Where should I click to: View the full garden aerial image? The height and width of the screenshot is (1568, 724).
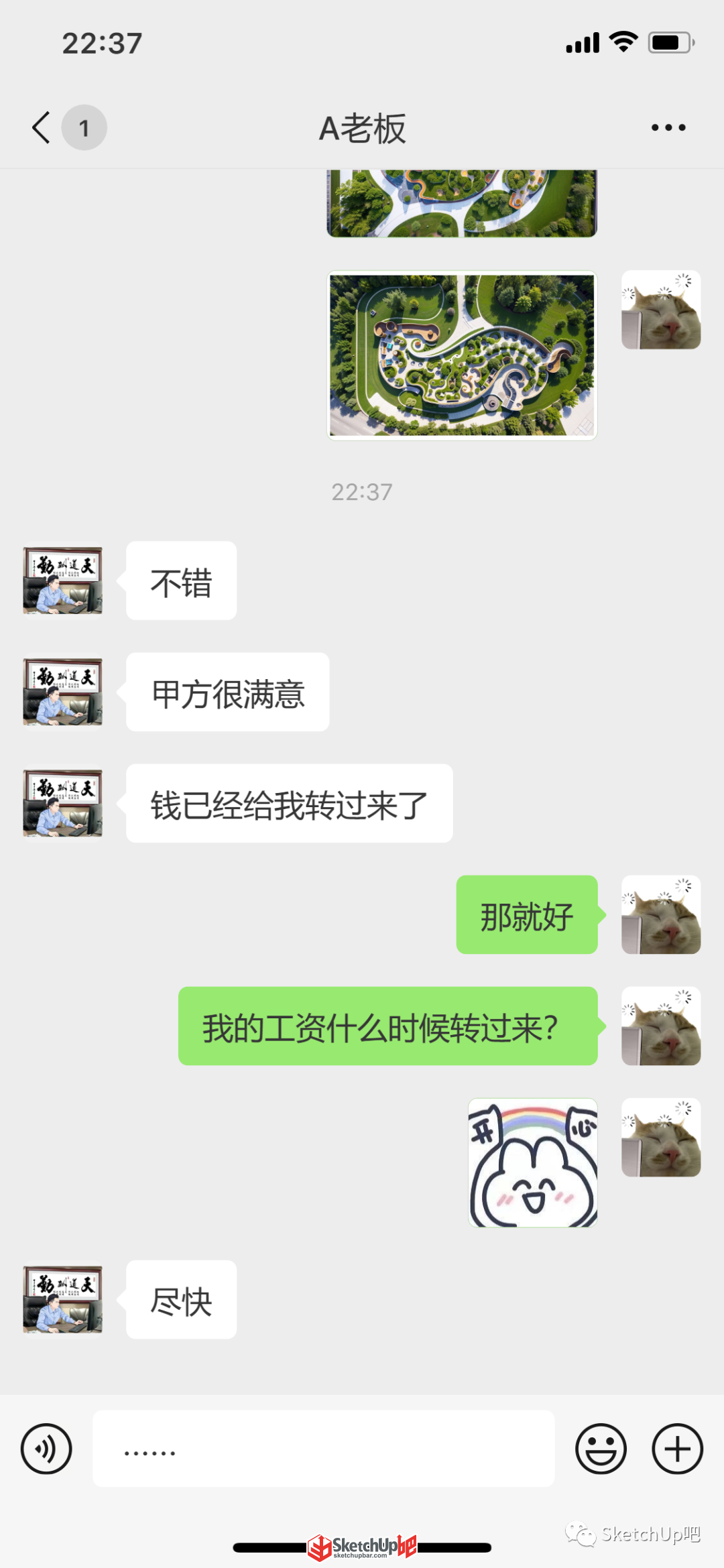462,355
